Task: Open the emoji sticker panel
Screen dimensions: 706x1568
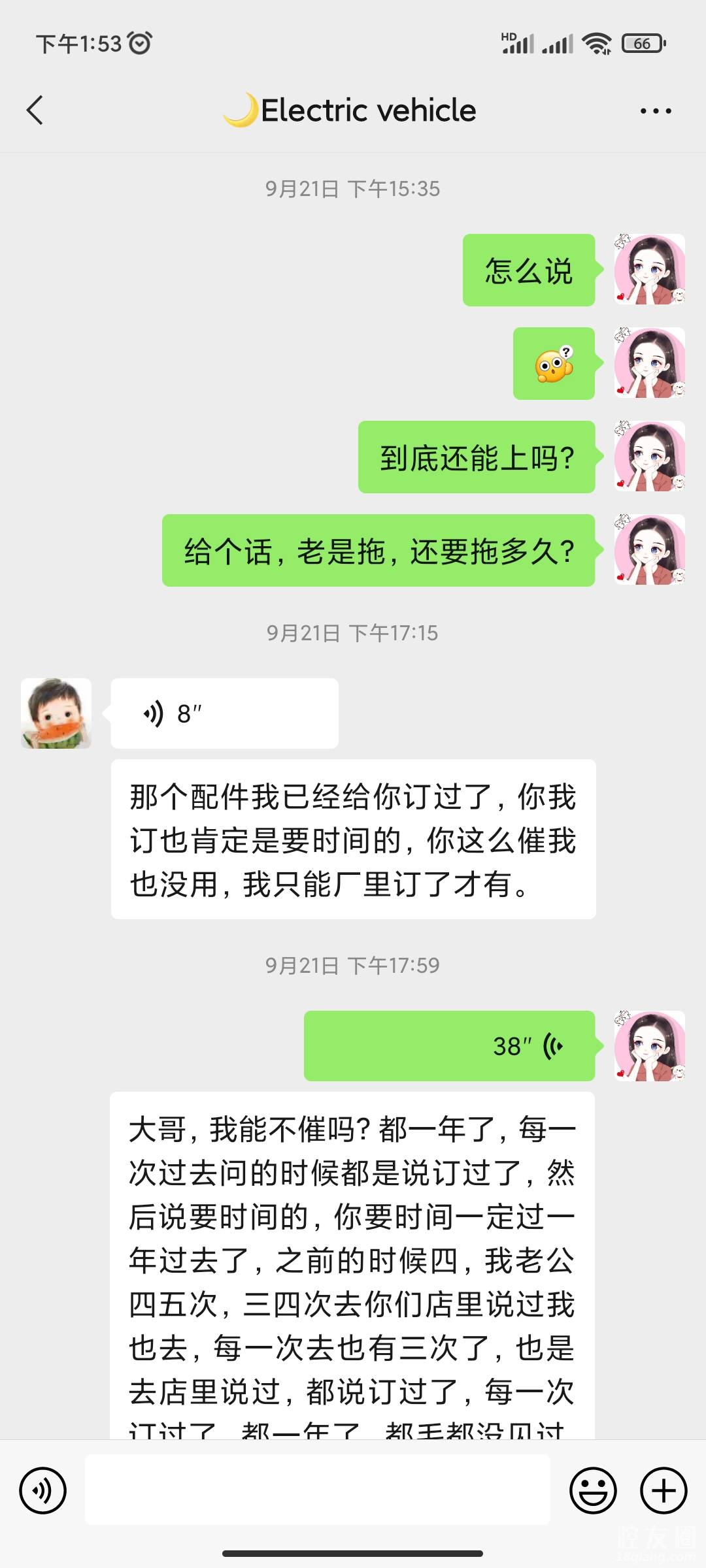Action: pyautogui.click(x=593, y=1490)
